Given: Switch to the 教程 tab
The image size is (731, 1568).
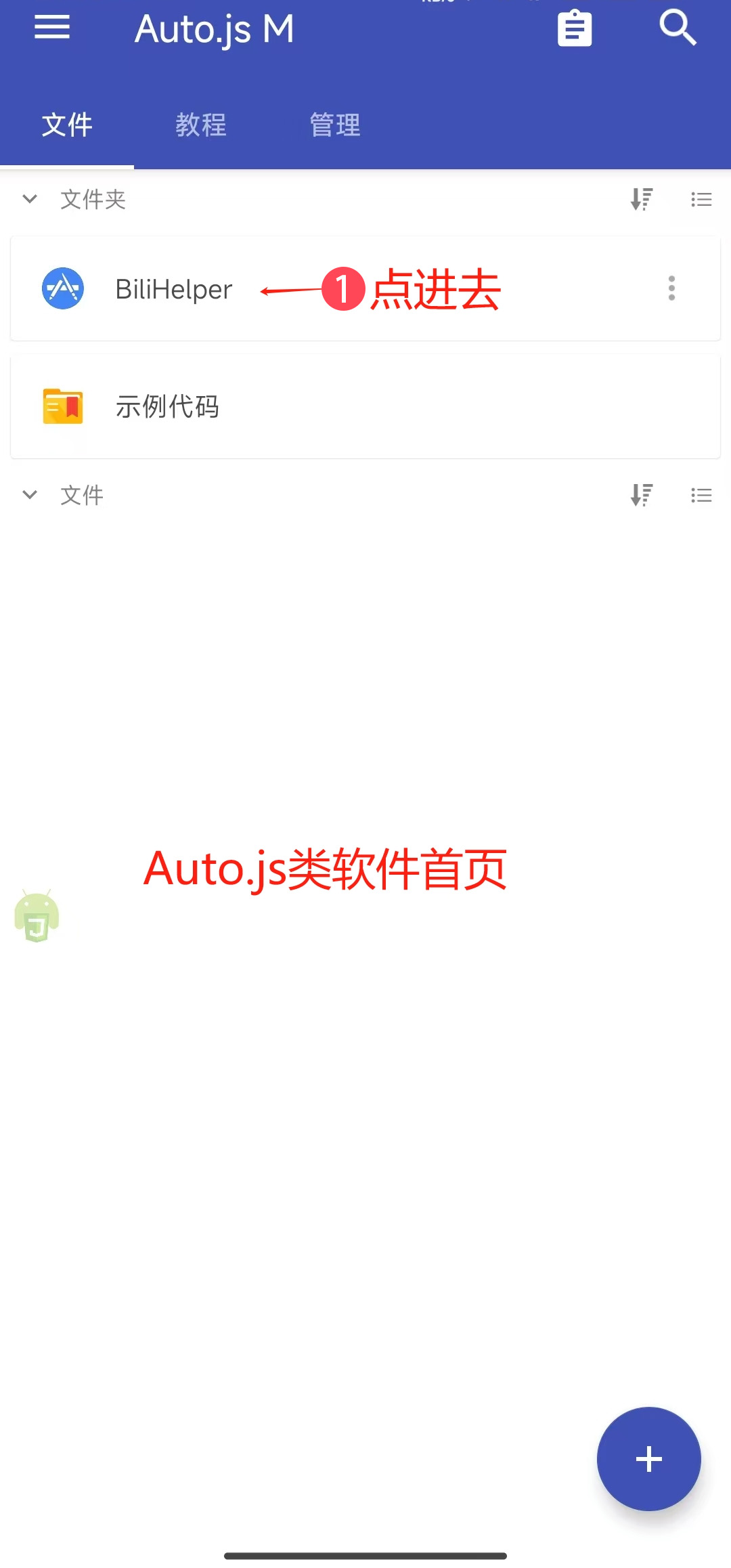Looking at the screenshot, I should 201,125.
